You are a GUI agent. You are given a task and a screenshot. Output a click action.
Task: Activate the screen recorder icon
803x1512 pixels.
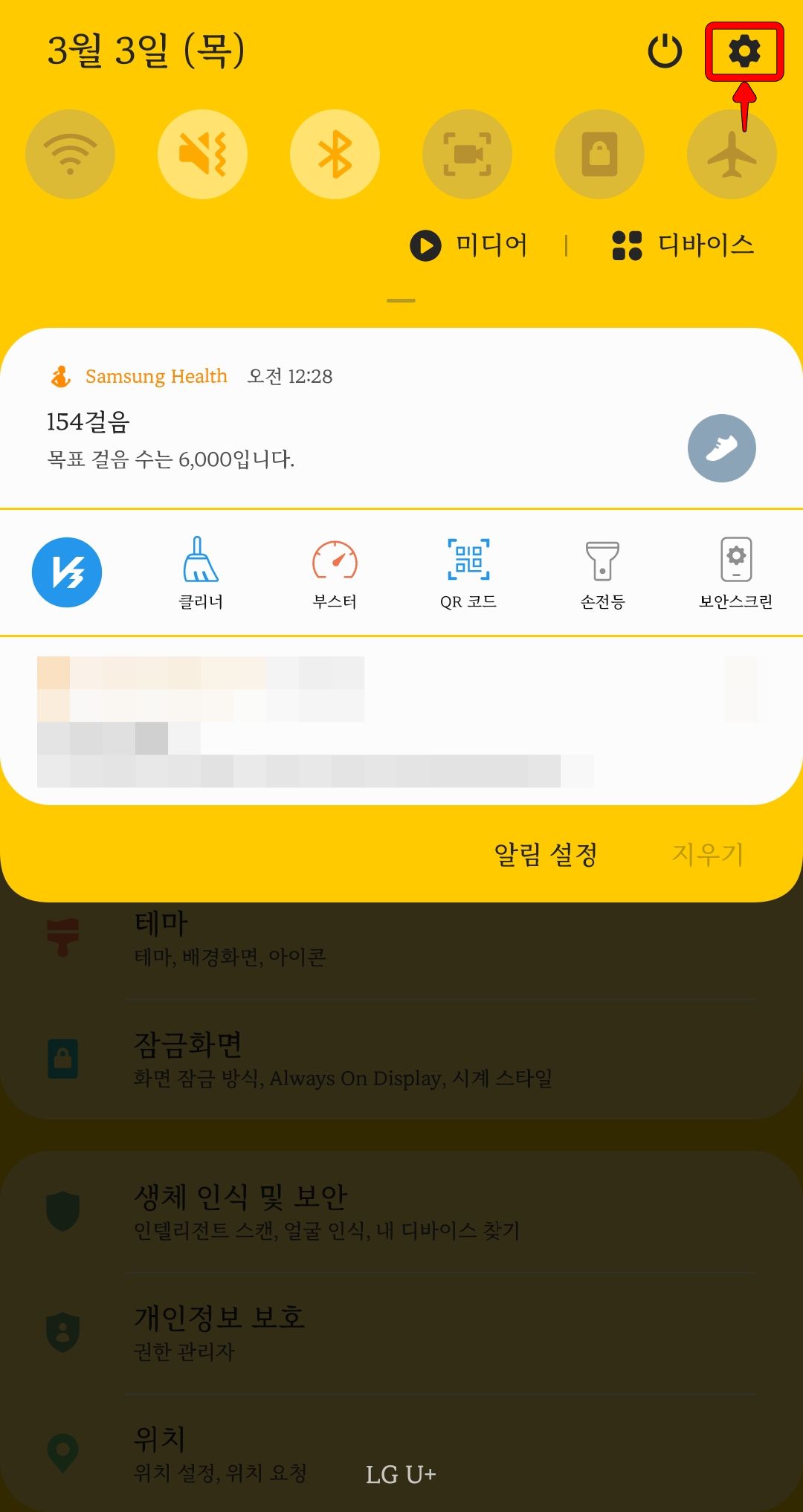pos(467,153)
